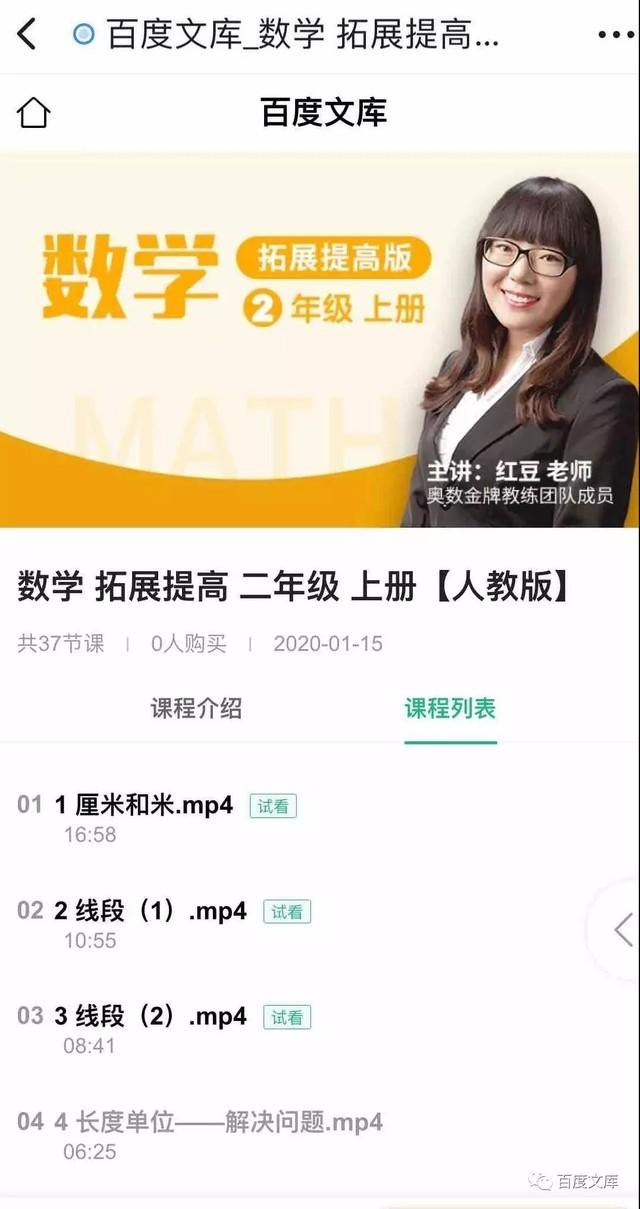The width and height of the screenshot is (640, 1209).
Task: Open the three-dot overflow menu
Action: [x=615, y=35]
